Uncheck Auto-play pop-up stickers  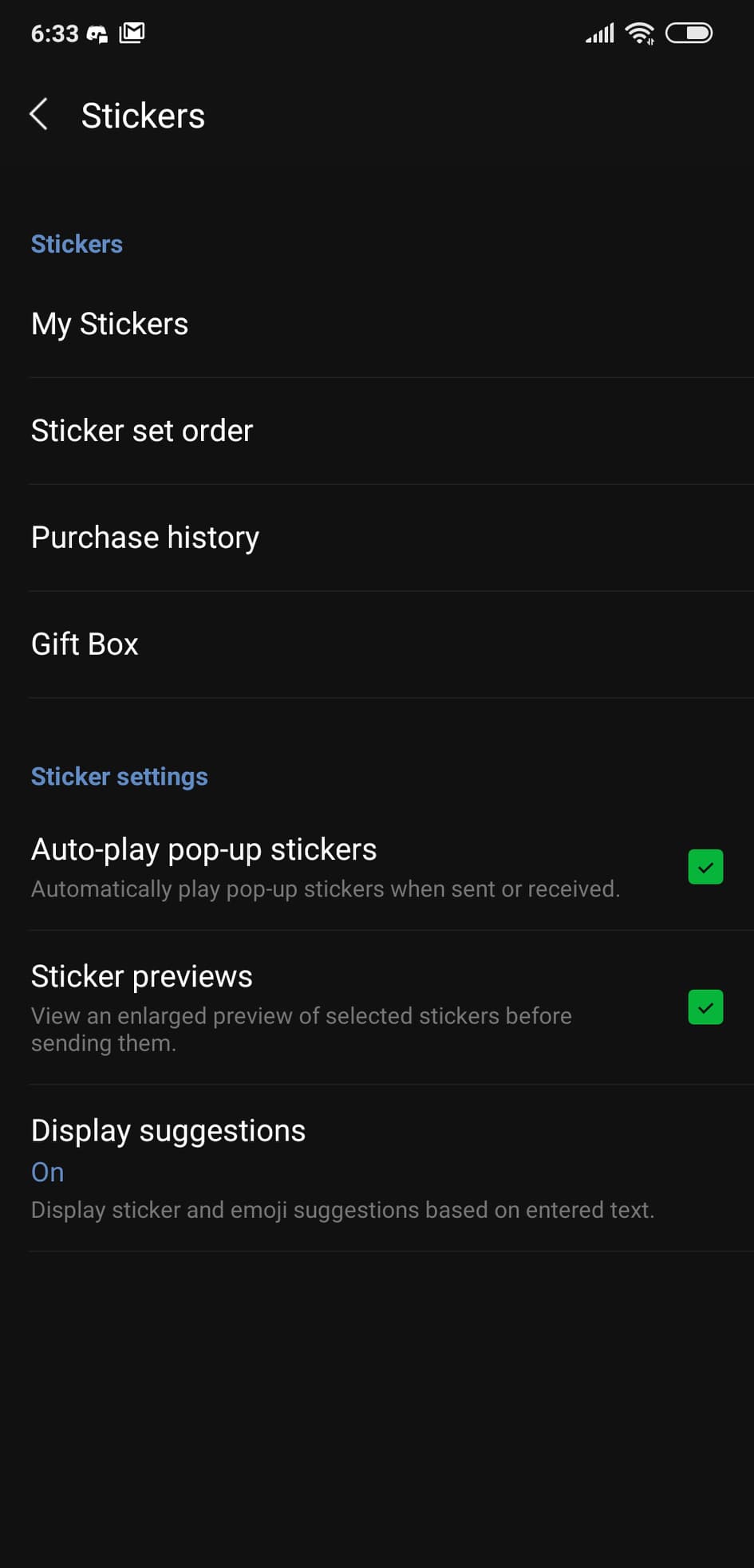click(x=705, y=867)
